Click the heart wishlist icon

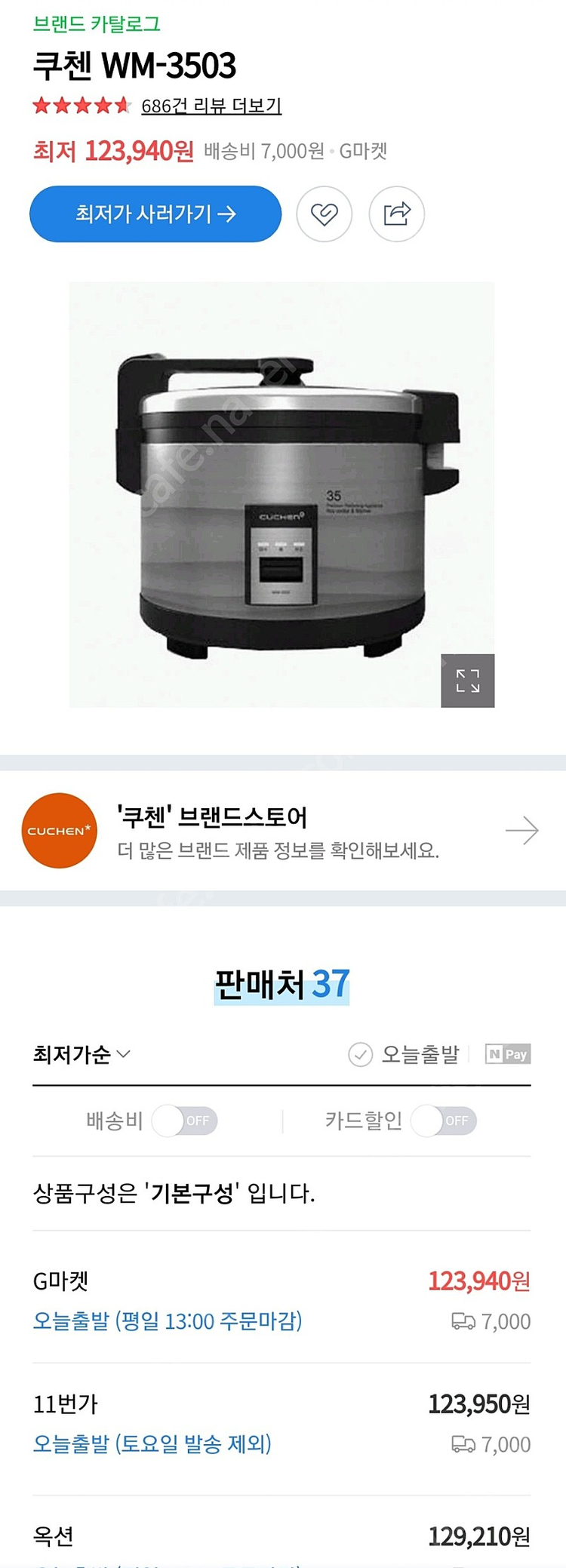(325, 214)
